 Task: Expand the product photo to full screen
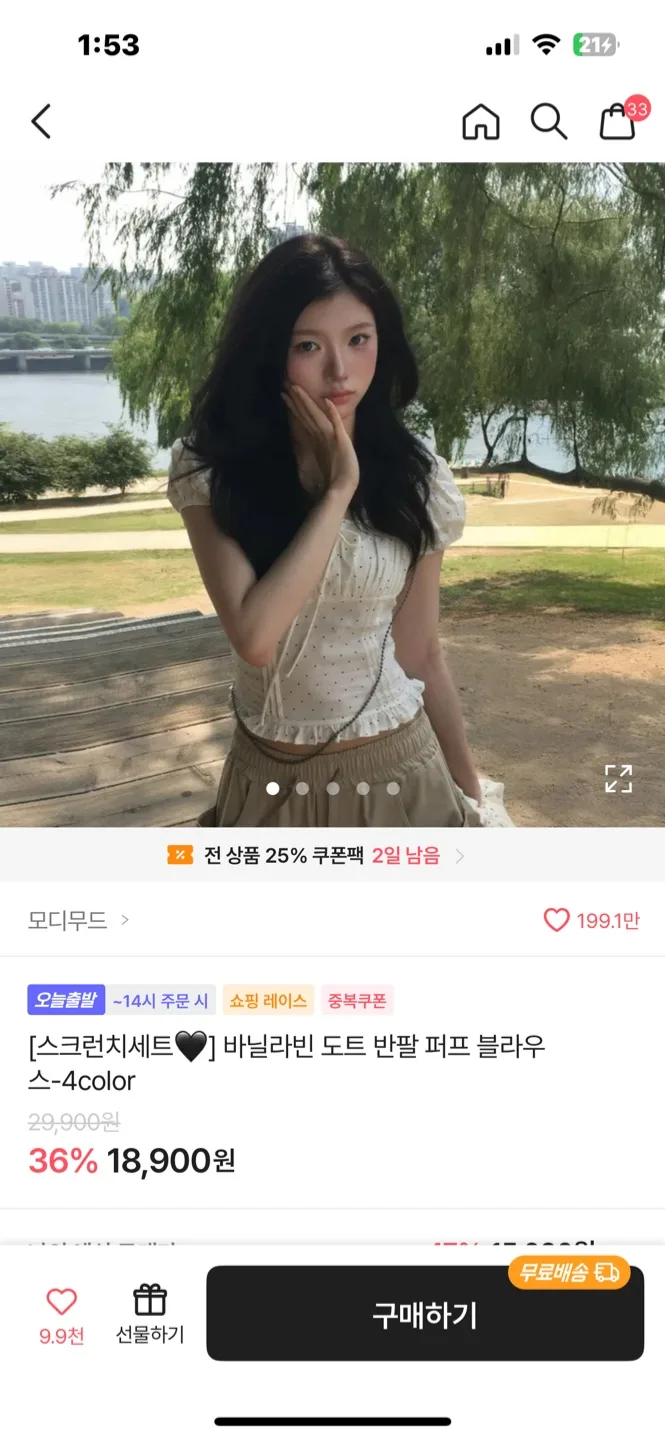[x=618, y=778]
